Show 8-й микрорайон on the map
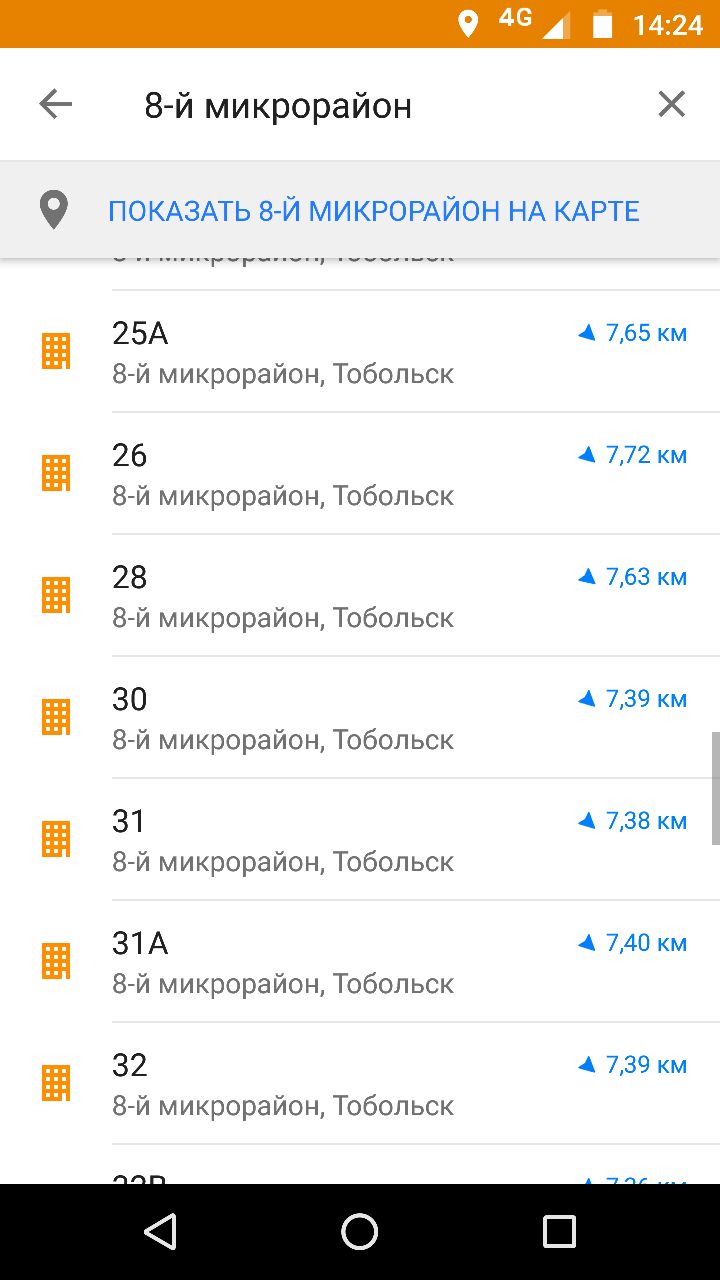The width and height of the screenshot is (720, 1280). point(360,211)
